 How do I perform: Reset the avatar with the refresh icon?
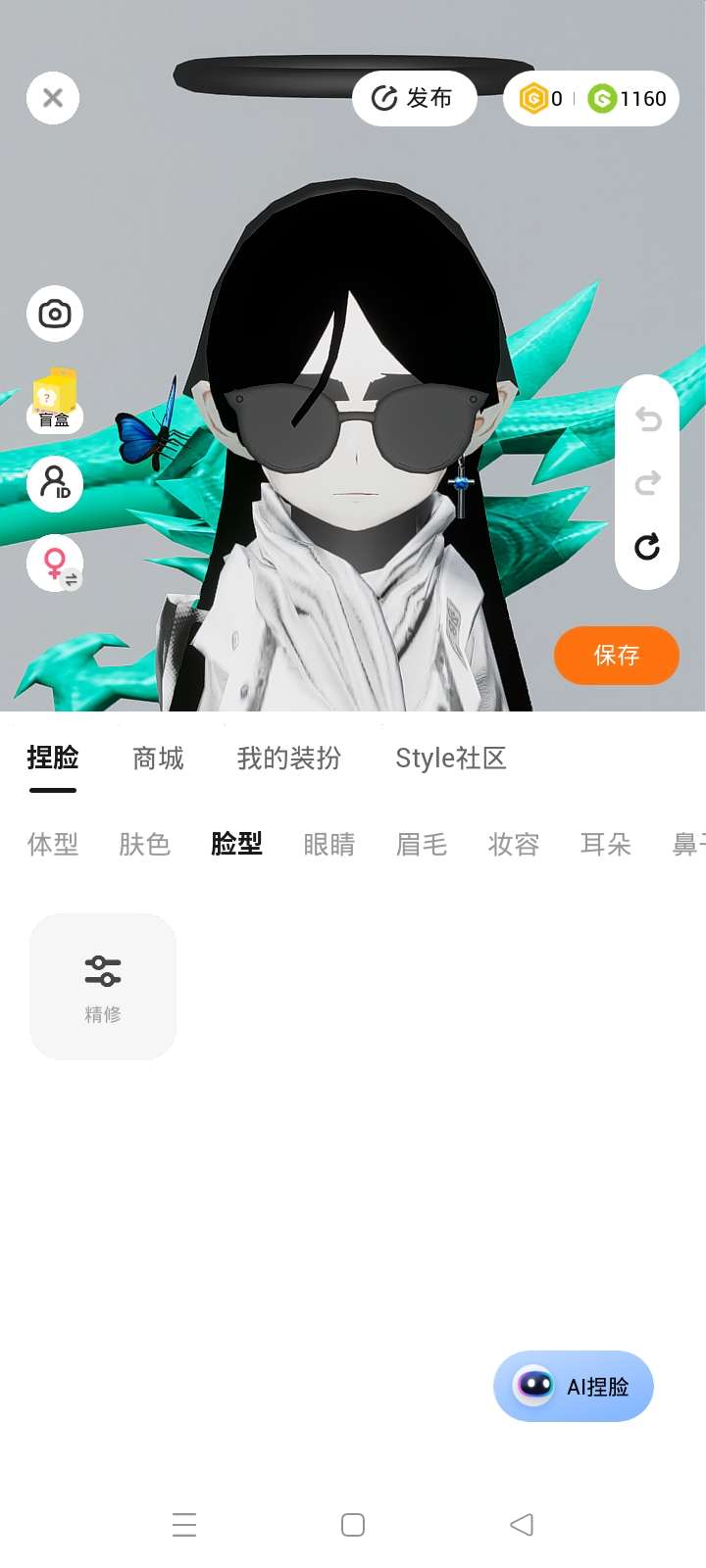point(647,546)
